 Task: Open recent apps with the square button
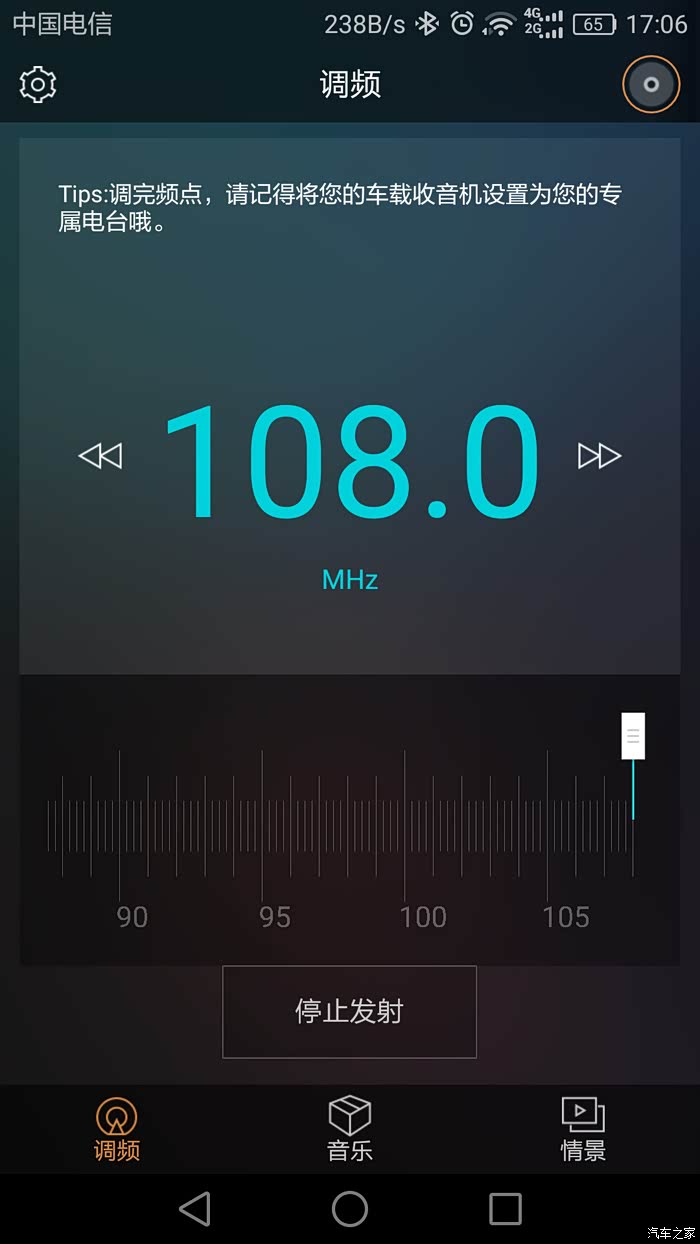coord(505,1208)
